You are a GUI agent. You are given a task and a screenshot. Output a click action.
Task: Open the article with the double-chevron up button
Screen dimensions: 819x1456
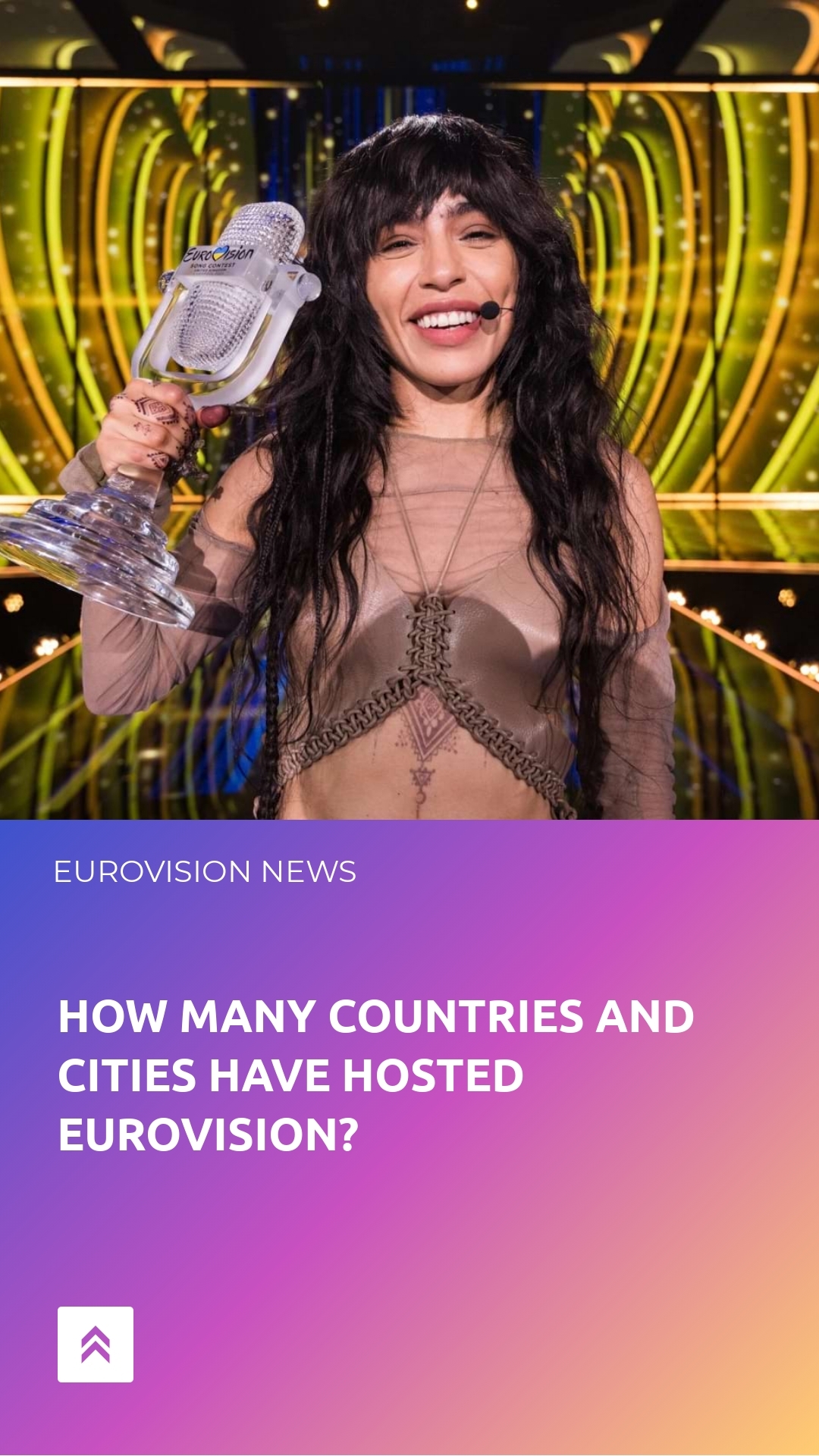[x=96, y=1345]
